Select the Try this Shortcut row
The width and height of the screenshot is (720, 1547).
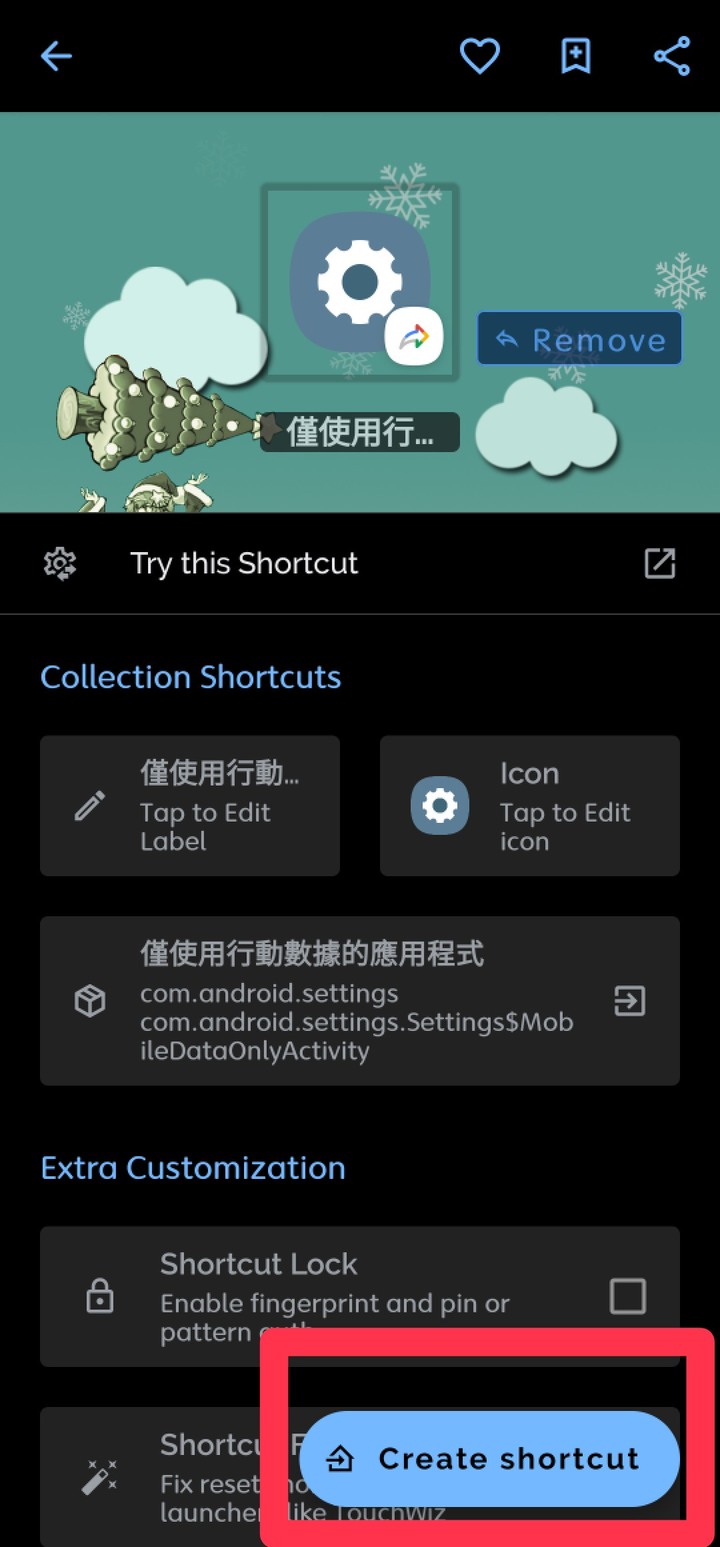click(243, 563)
